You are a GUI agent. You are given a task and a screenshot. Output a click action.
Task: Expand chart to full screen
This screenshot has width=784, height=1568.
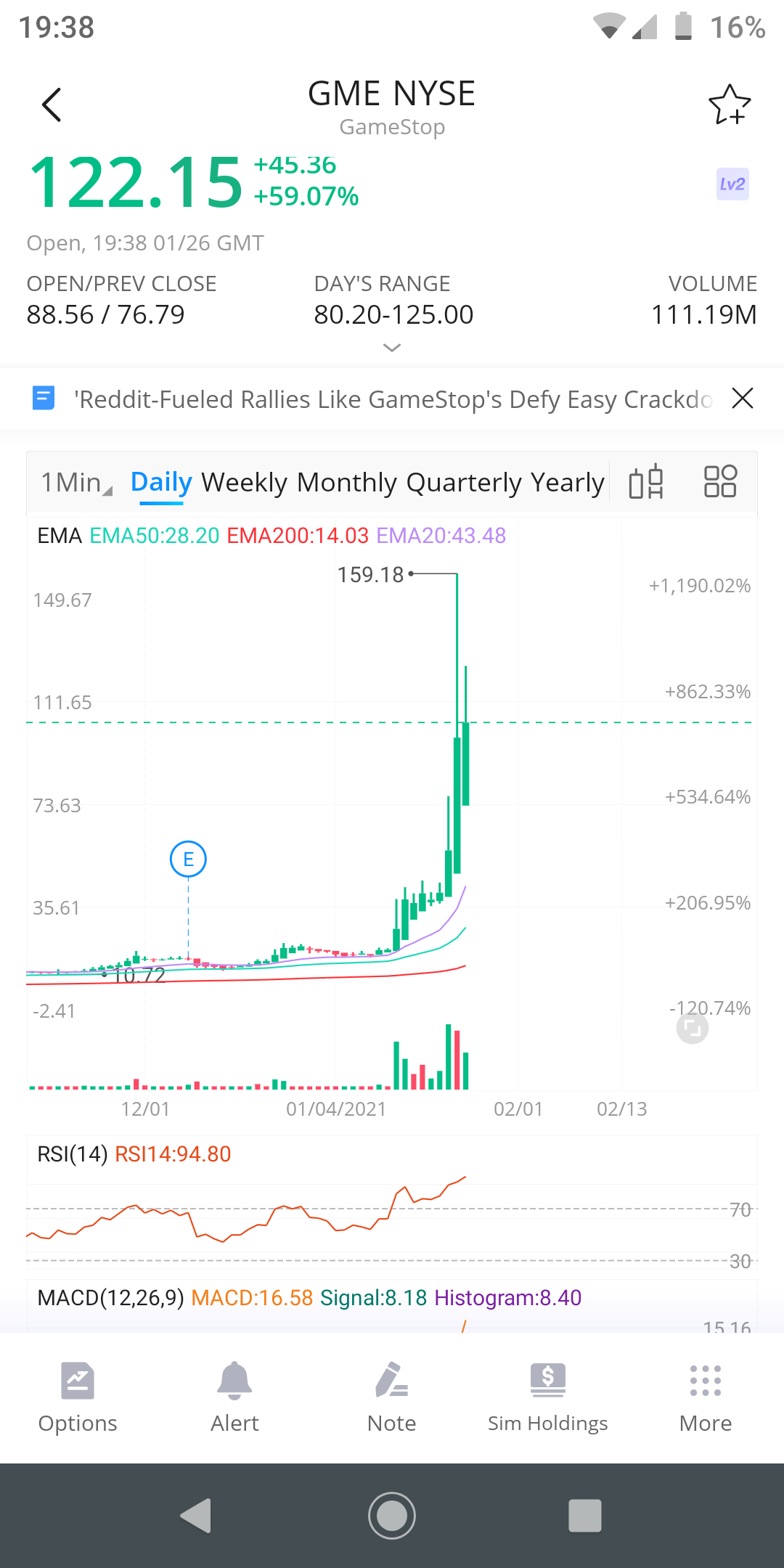[693, 1028]
